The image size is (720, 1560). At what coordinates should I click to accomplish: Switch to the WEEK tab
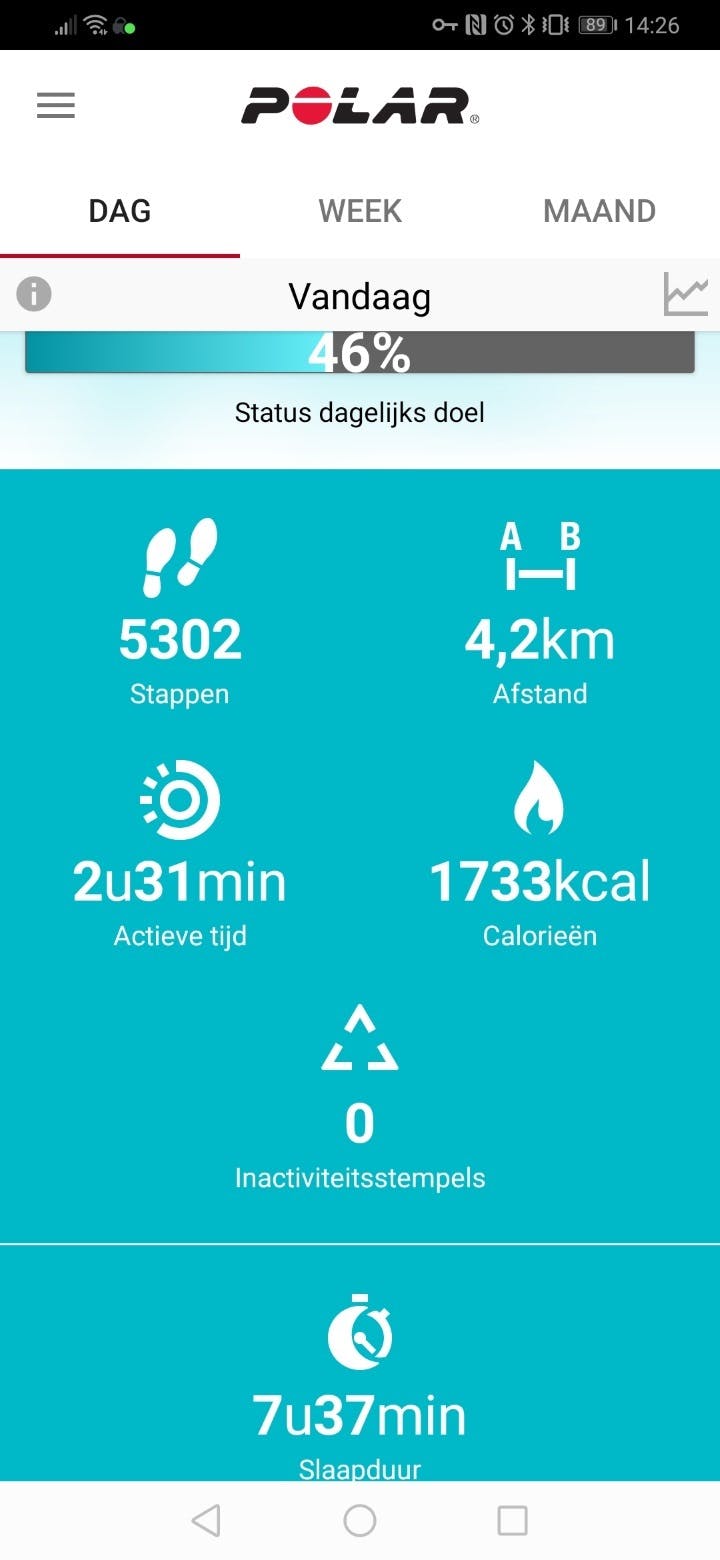point(360,211)
